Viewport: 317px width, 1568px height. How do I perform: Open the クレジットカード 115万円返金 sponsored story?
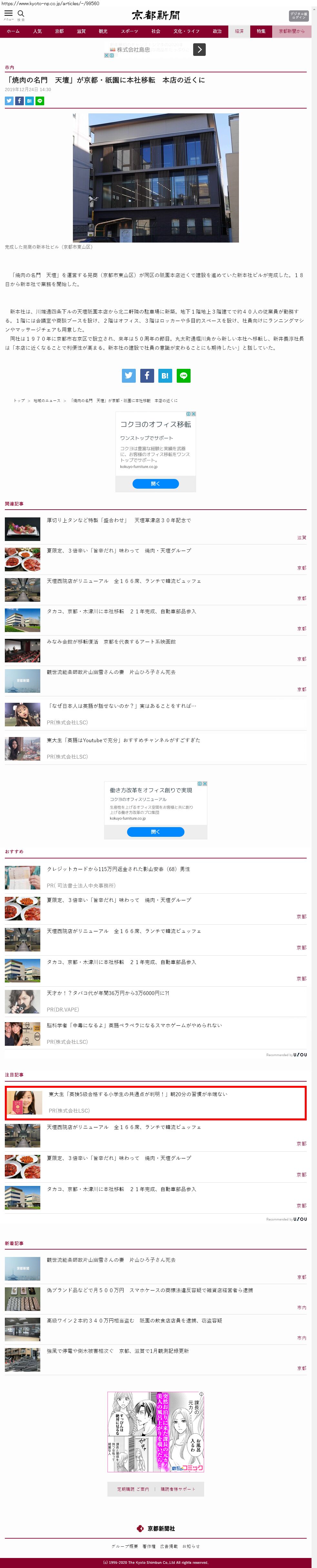coord(118,869)
